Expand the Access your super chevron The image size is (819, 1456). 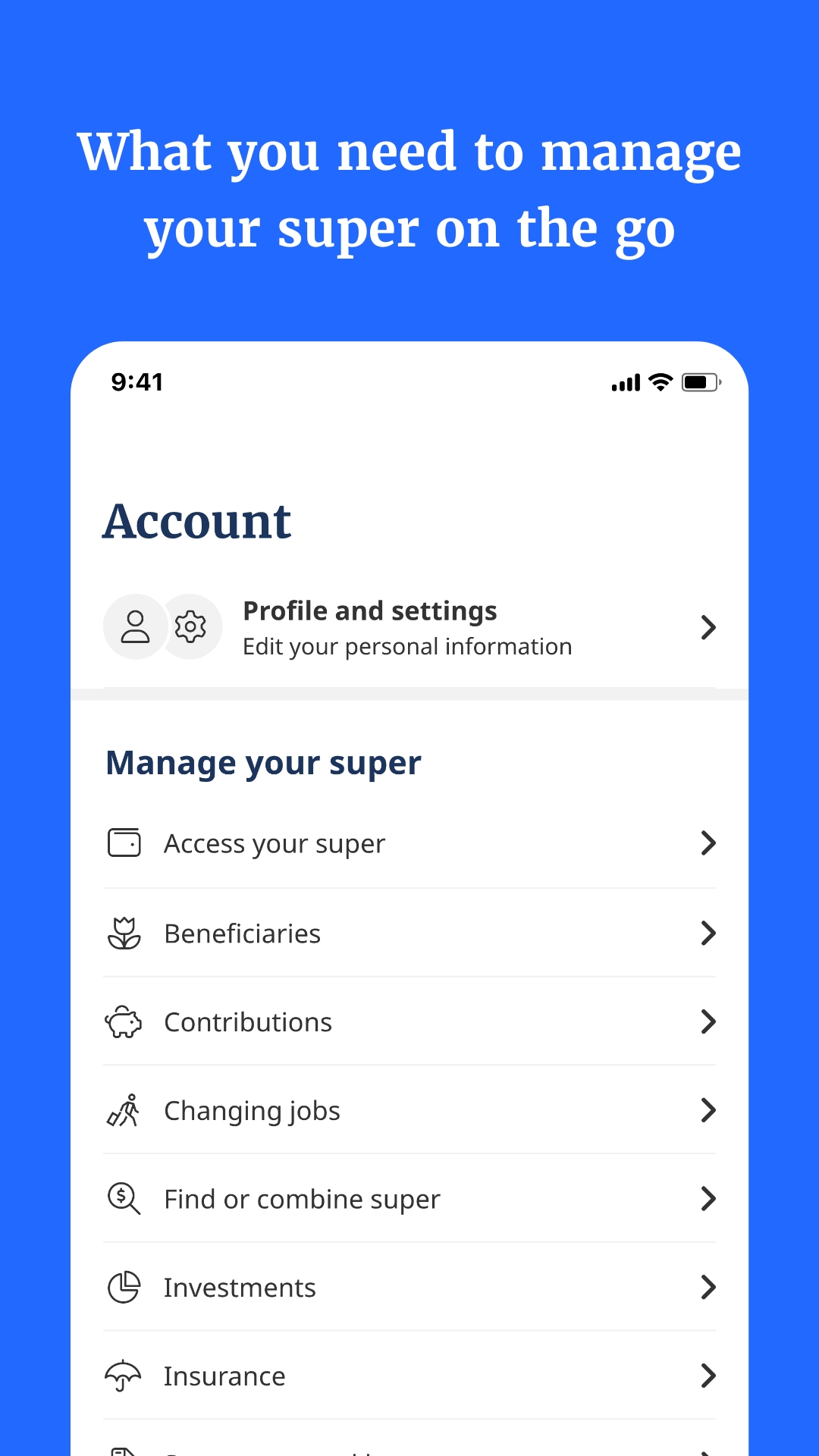coord(708,843)
